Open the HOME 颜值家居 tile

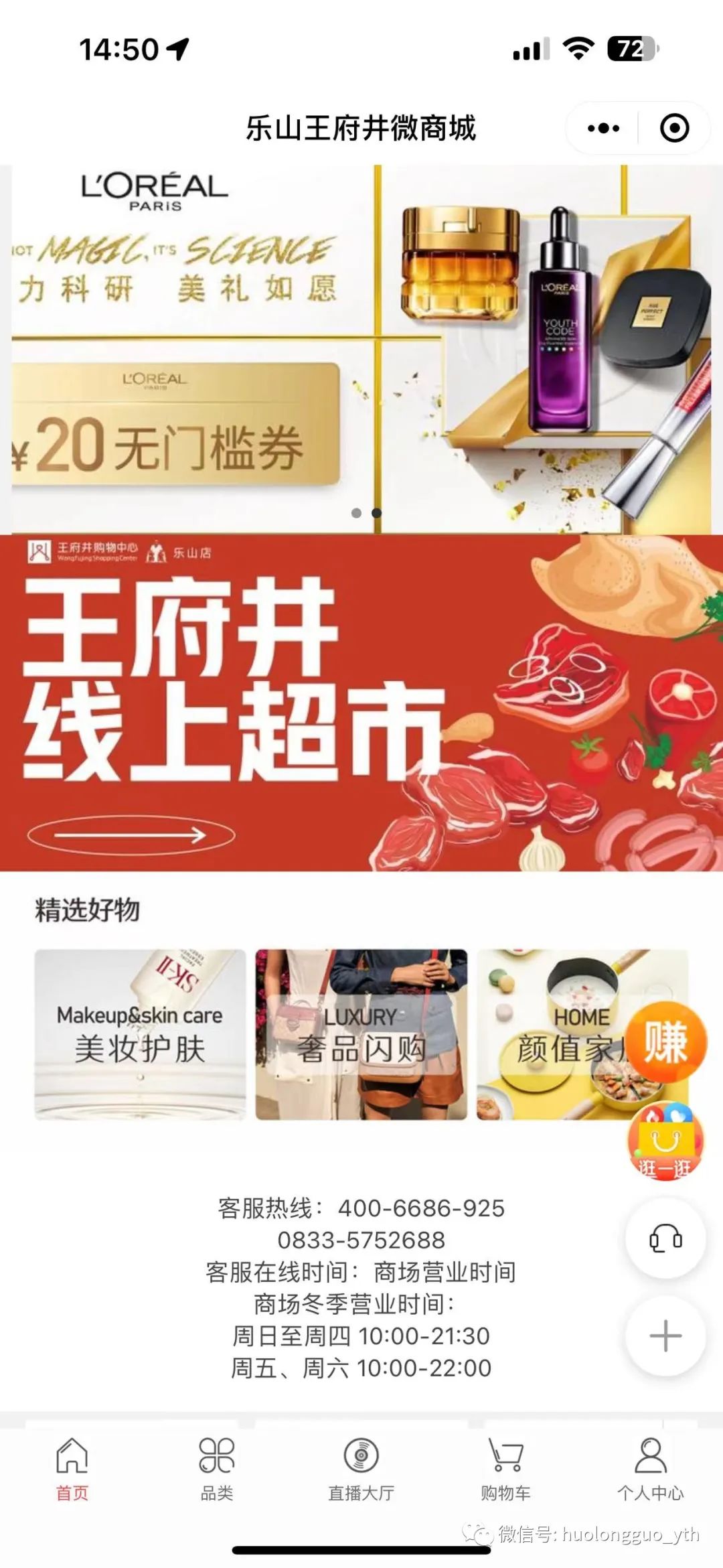click(x=556, y=1034)
